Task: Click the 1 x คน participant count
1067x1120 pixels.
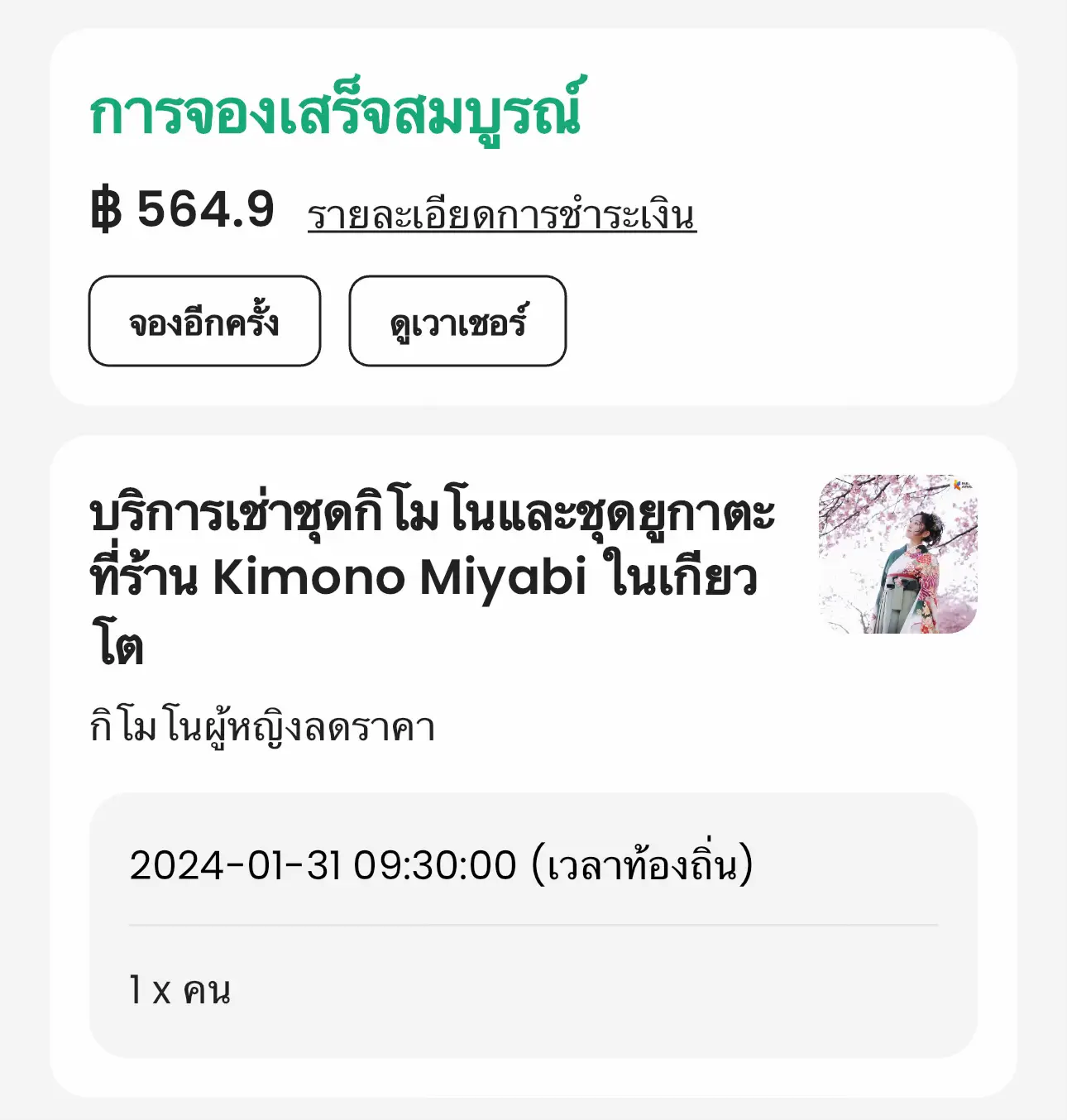Action: [x=180, y=990]
